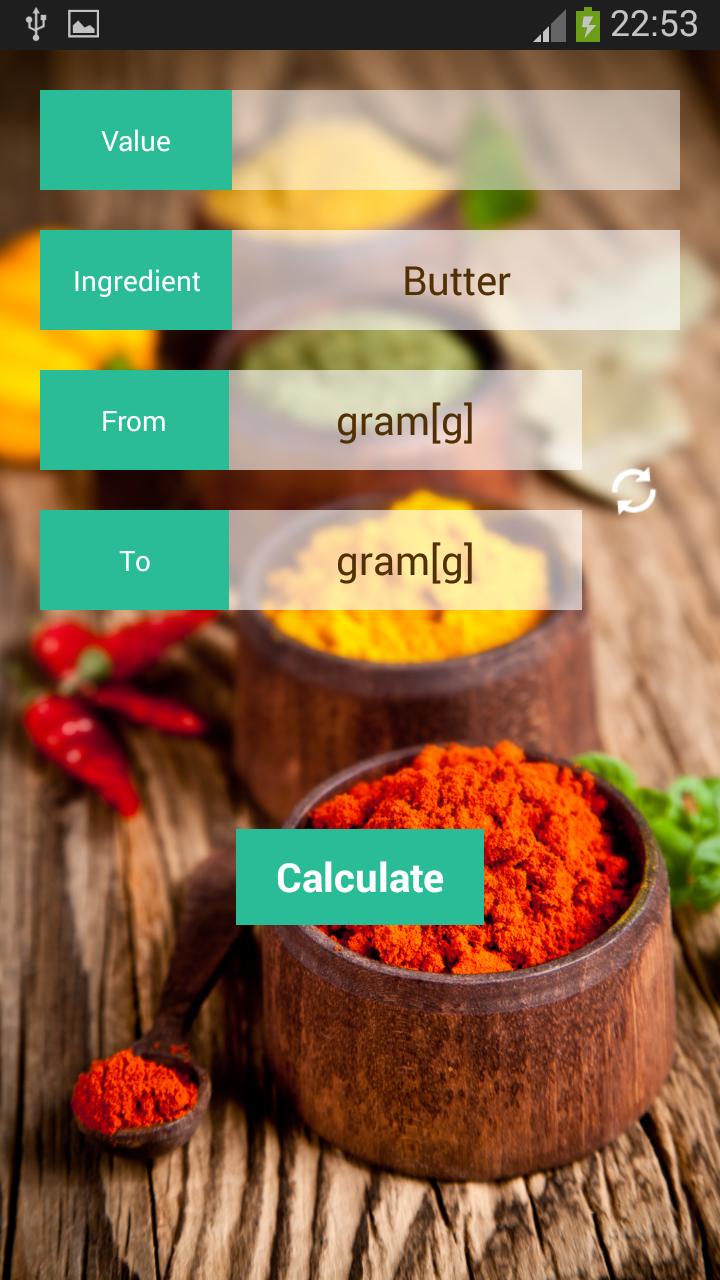
Task: Open the Ingredient picker showing Butter
Action: pyautogui.click(x=455, y=281)
